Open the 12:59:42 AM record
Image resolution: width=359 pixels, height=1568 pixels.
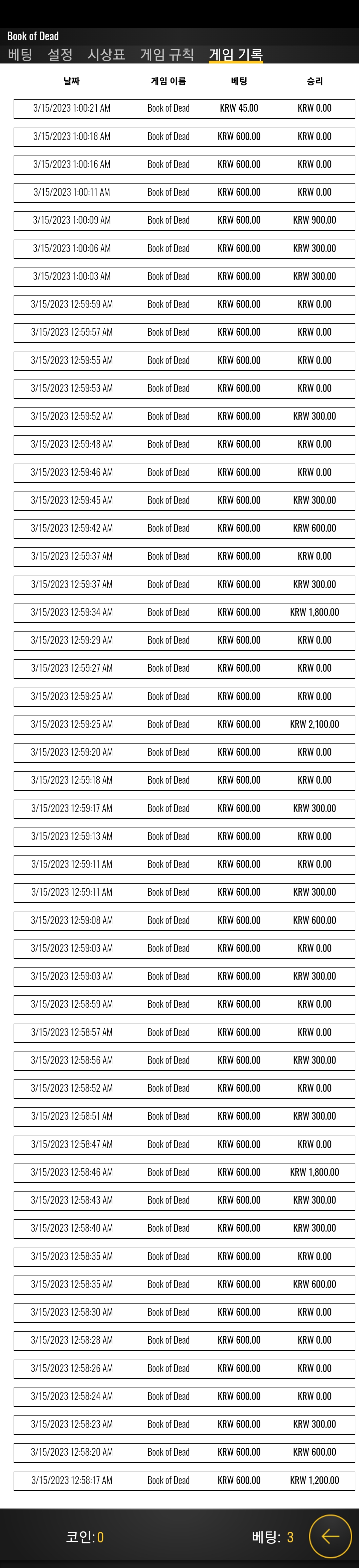[x=184, y=528]
